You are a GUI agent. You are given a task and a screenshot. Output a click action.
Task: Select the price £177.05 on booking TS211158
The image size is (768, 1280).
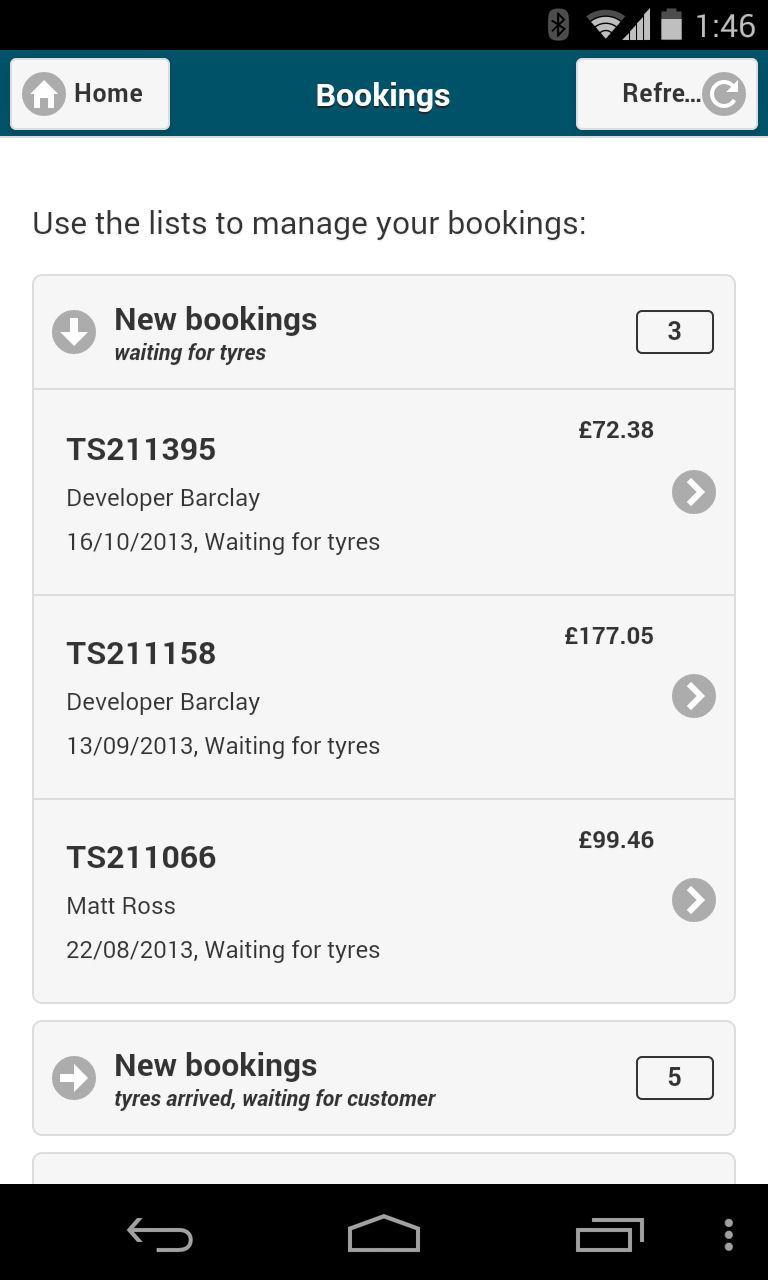(x=608, y=635)
